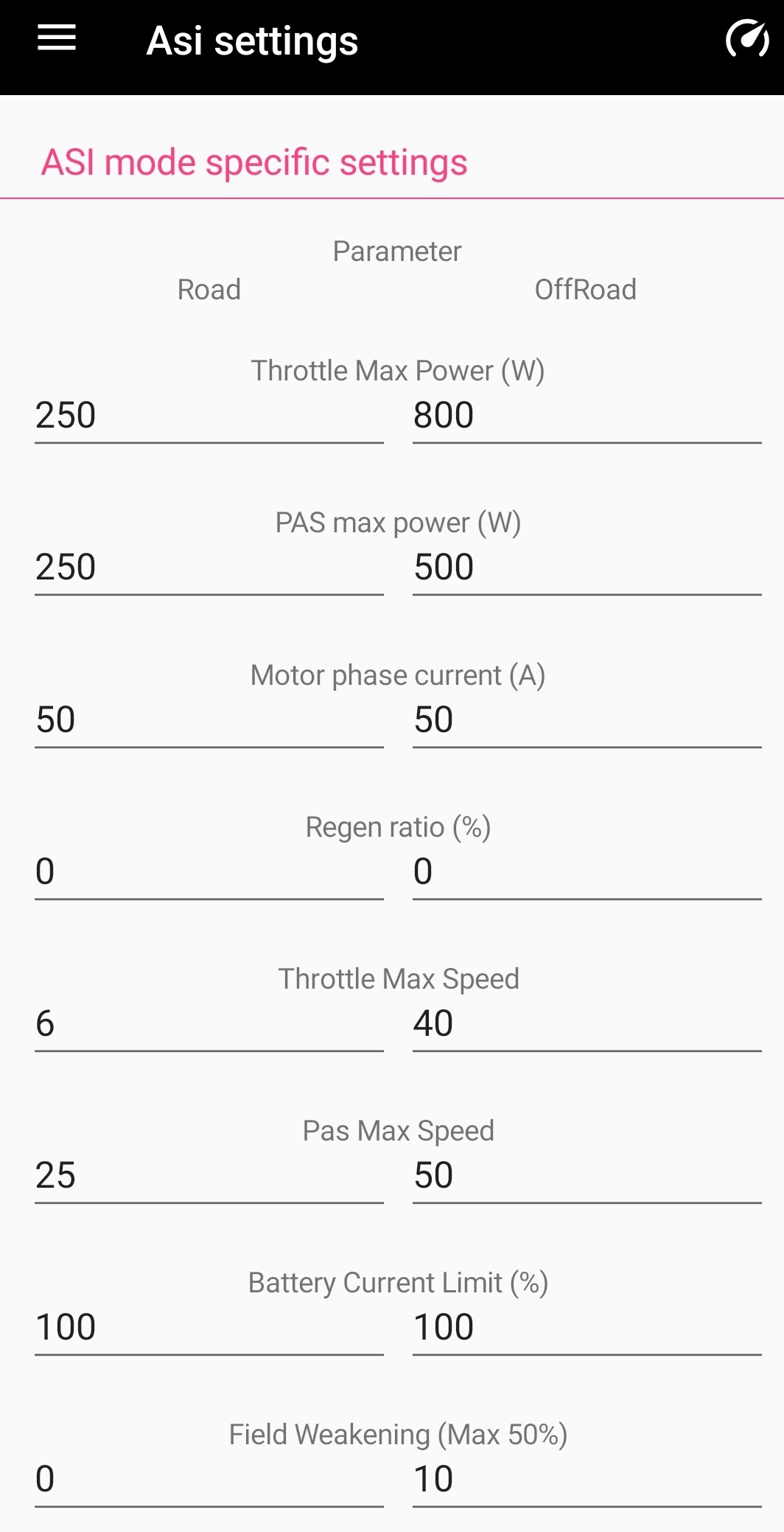
Task: Edit the Road Pas Max Speed value
Action: point(209,1176)
